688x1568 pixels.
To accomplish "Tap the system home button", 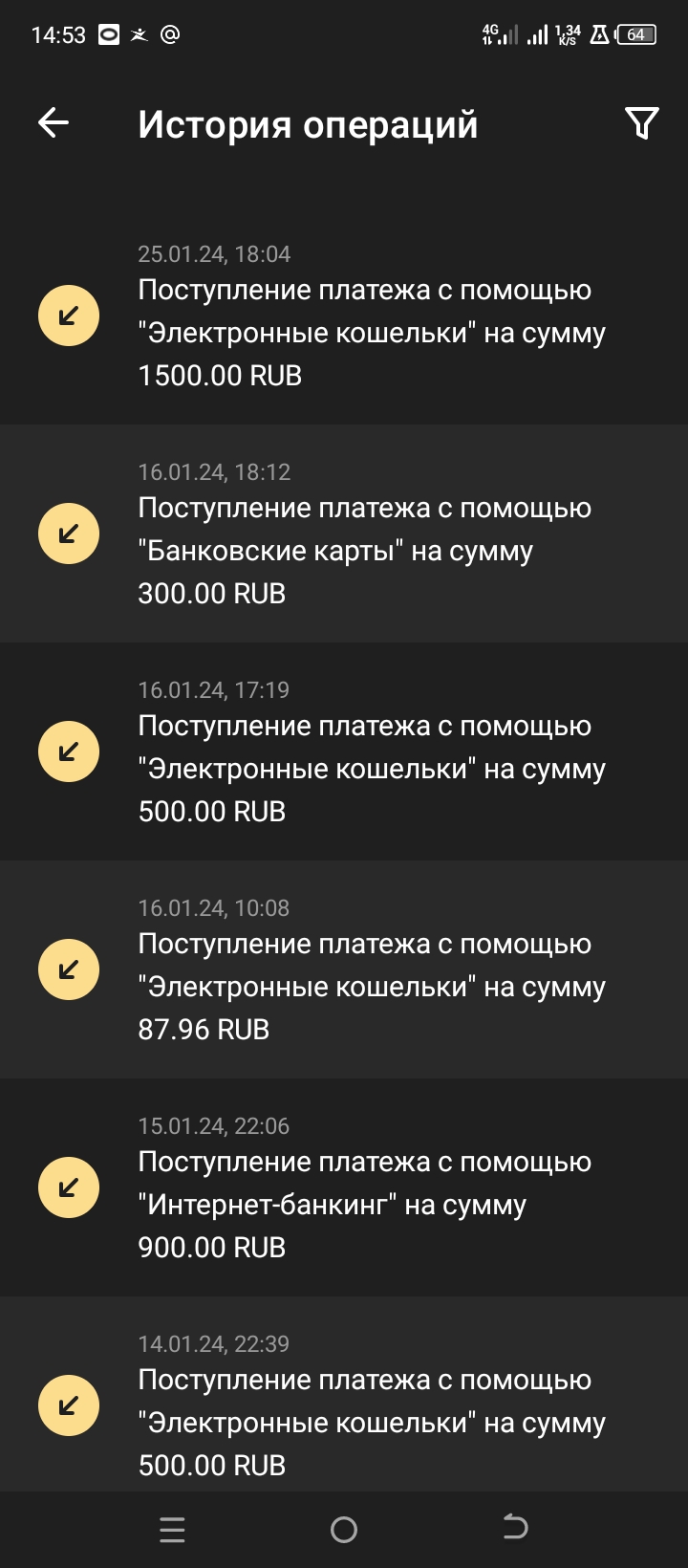I will [x=344, y=1530].
